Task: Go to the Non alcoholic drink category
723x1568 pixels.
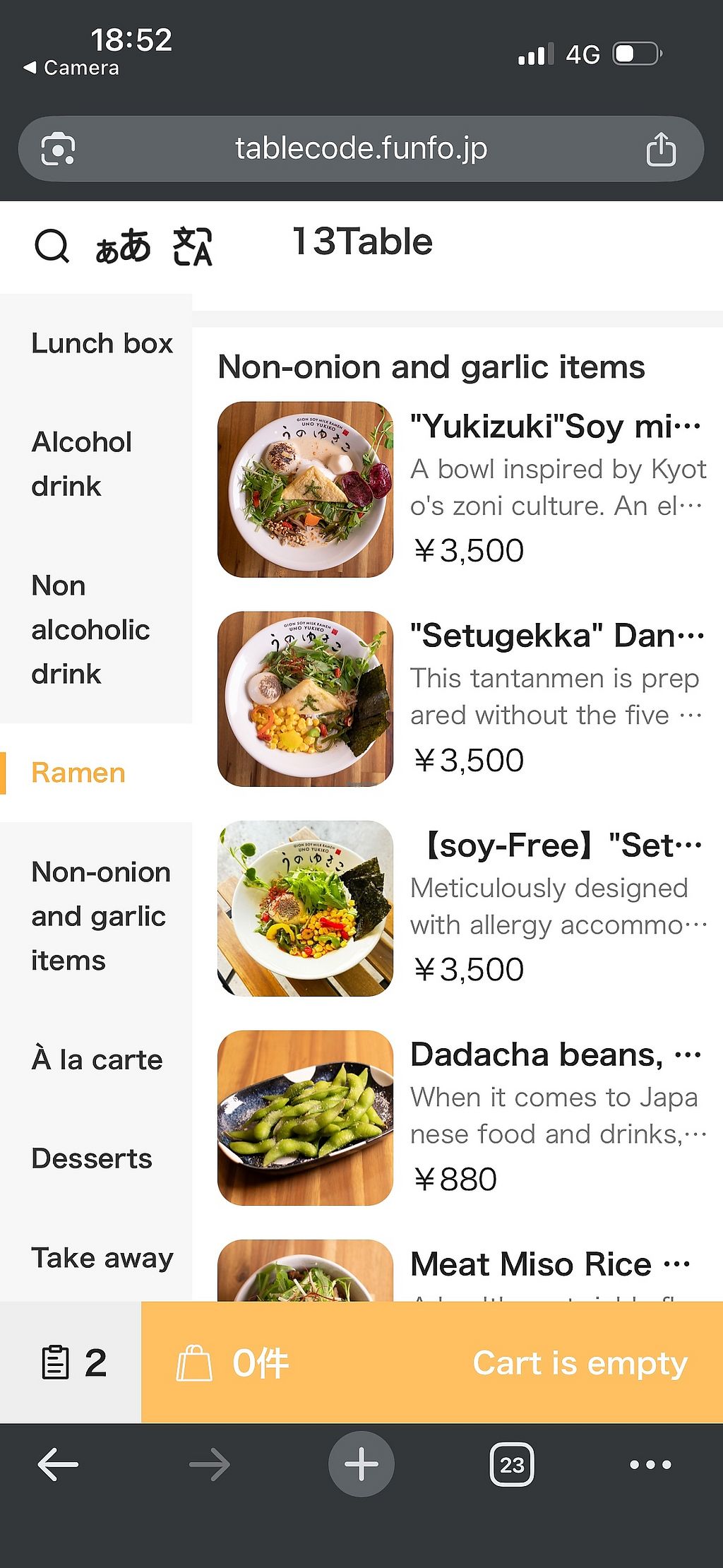Action: pos(90,629)
